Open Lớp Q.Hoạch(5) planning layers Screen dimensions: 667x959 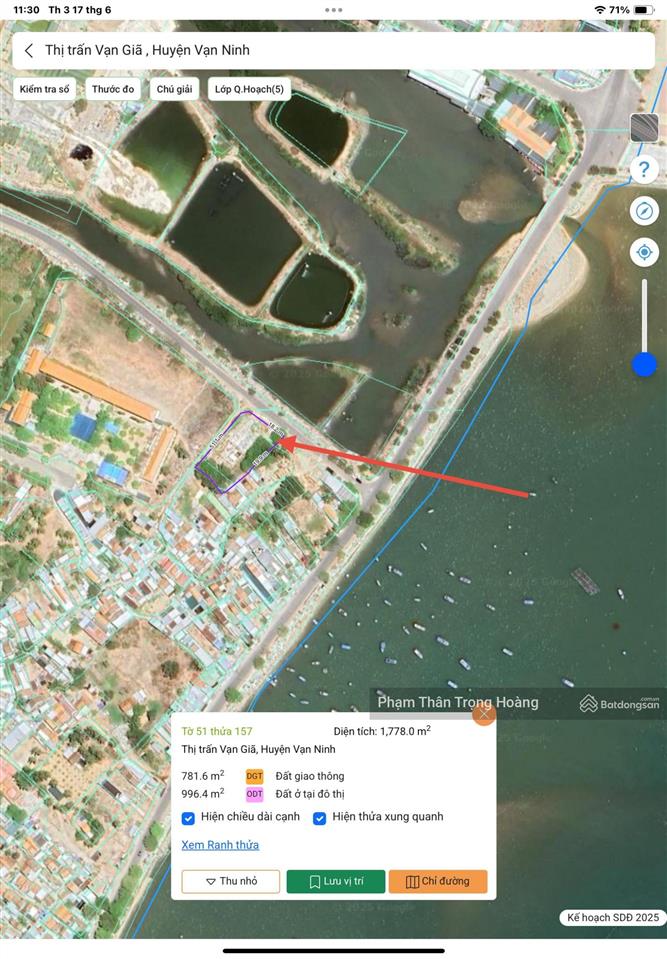[249, 89]
